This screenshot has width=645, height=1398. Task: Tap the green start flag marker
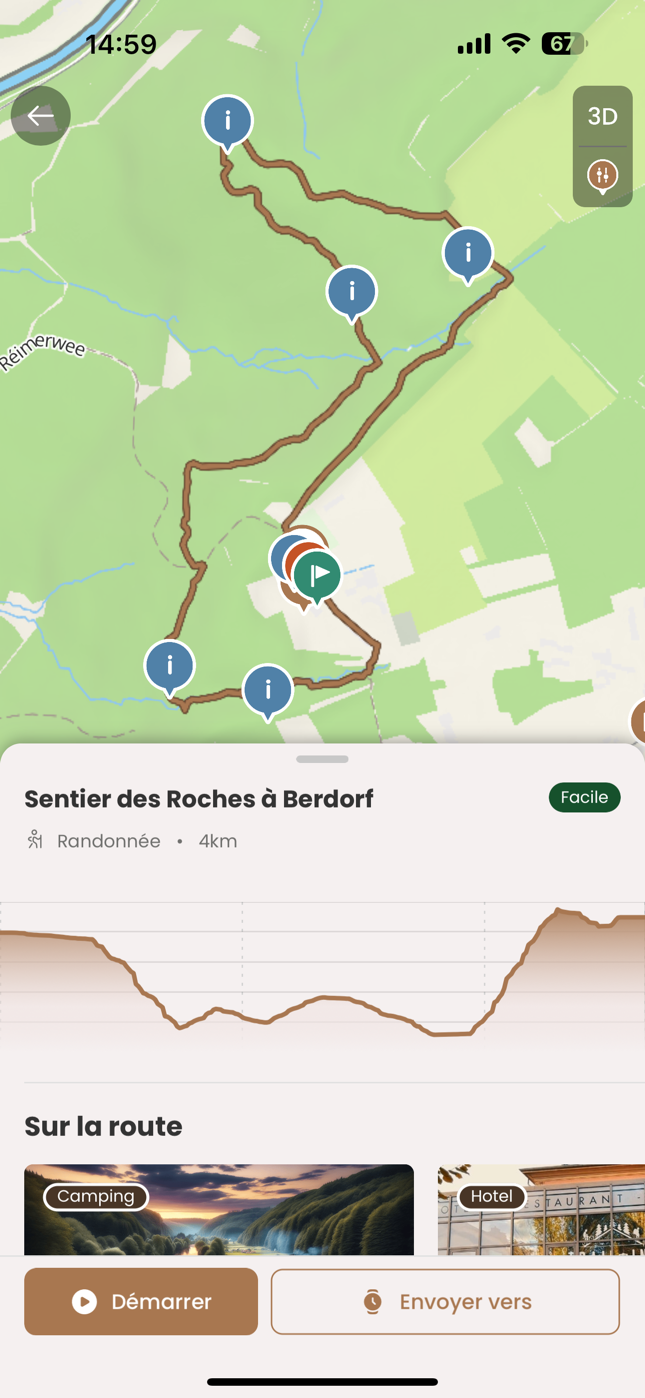pyautogui.click(x=318, y=575)
